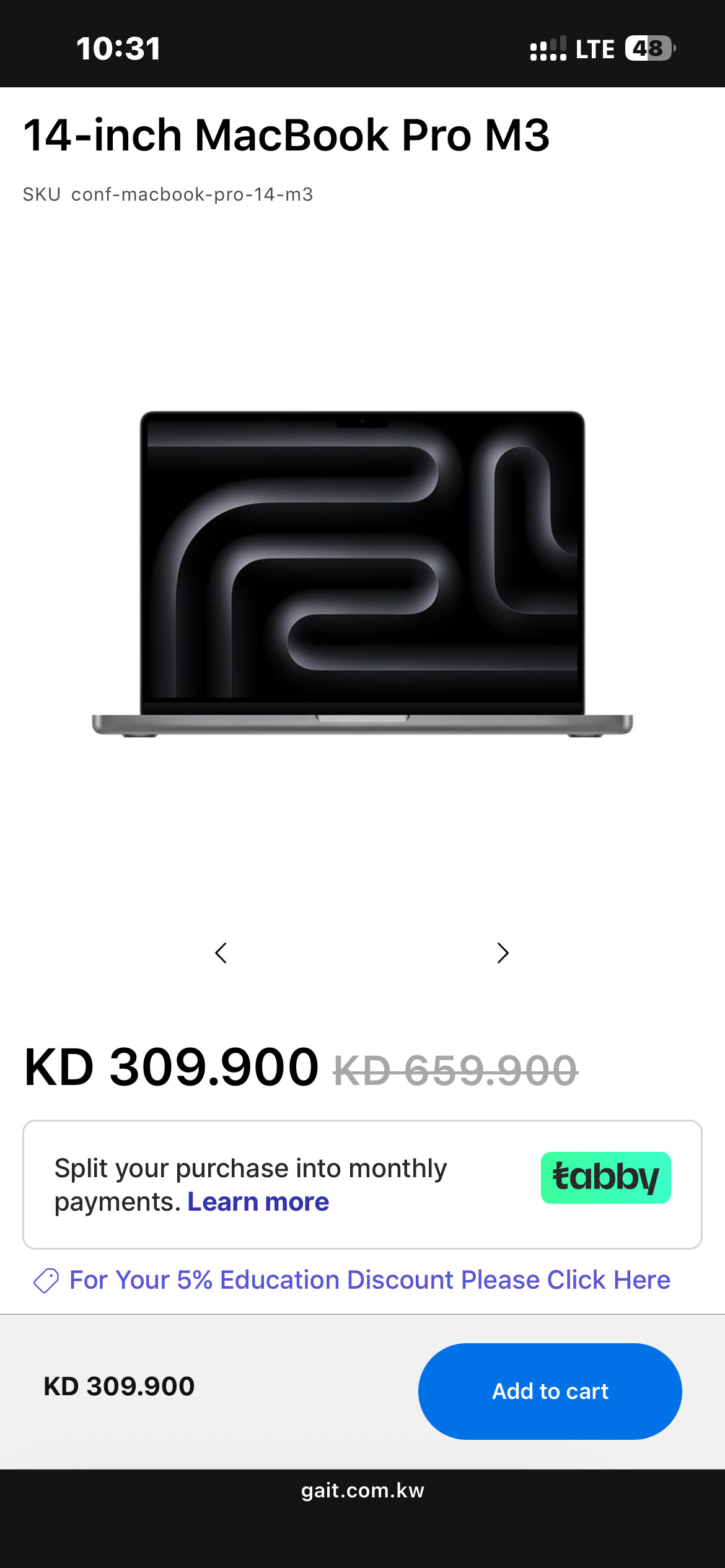
Task: Show the previous product image
Action: [x=221, y=953]
